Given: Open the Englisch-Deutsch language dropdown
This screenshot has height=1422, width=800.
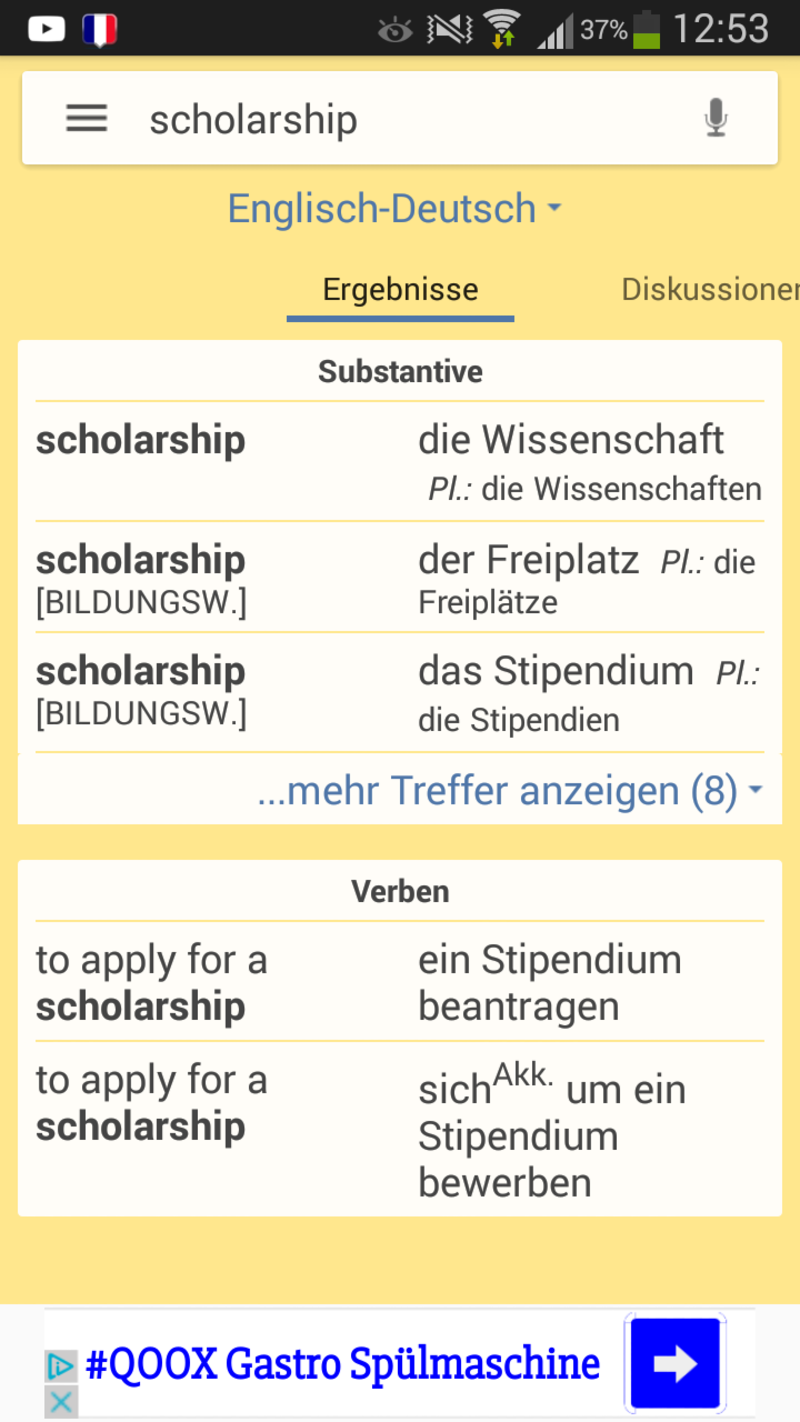Looking at the screenshot, I should click(395, 209).
